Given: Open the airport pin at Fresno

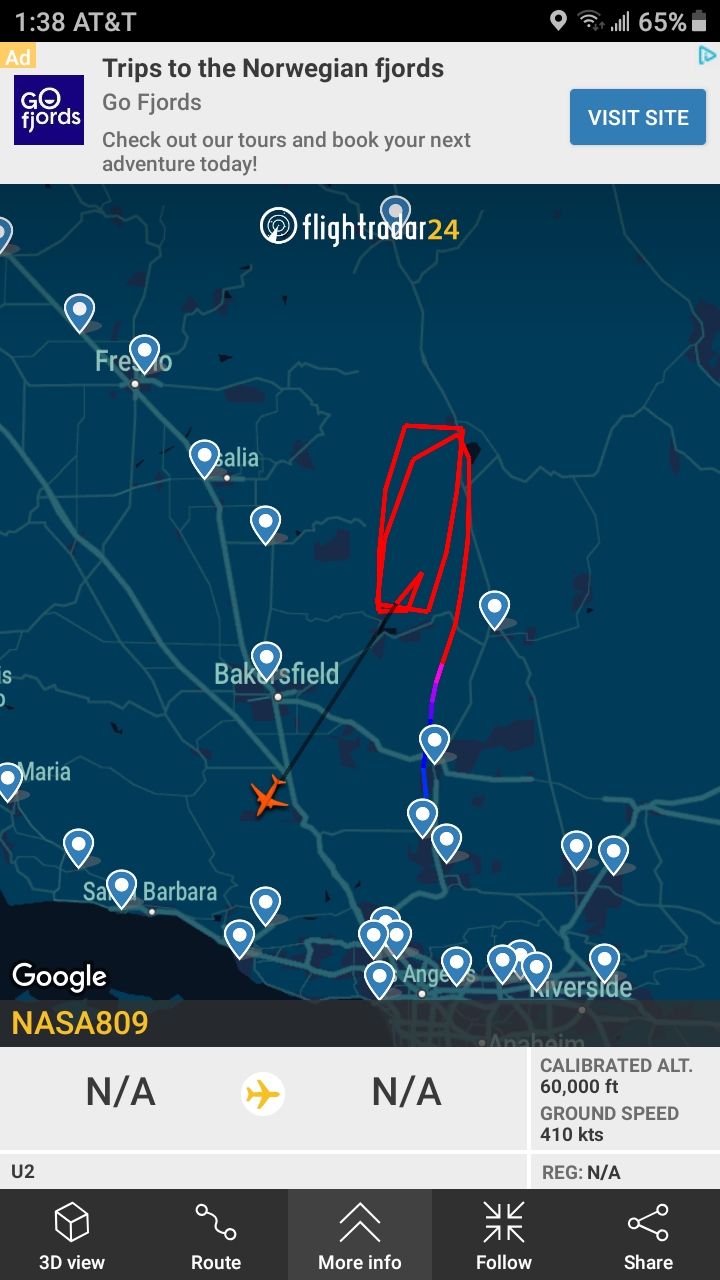Looking at the screenshot, I should coord(145,352).
